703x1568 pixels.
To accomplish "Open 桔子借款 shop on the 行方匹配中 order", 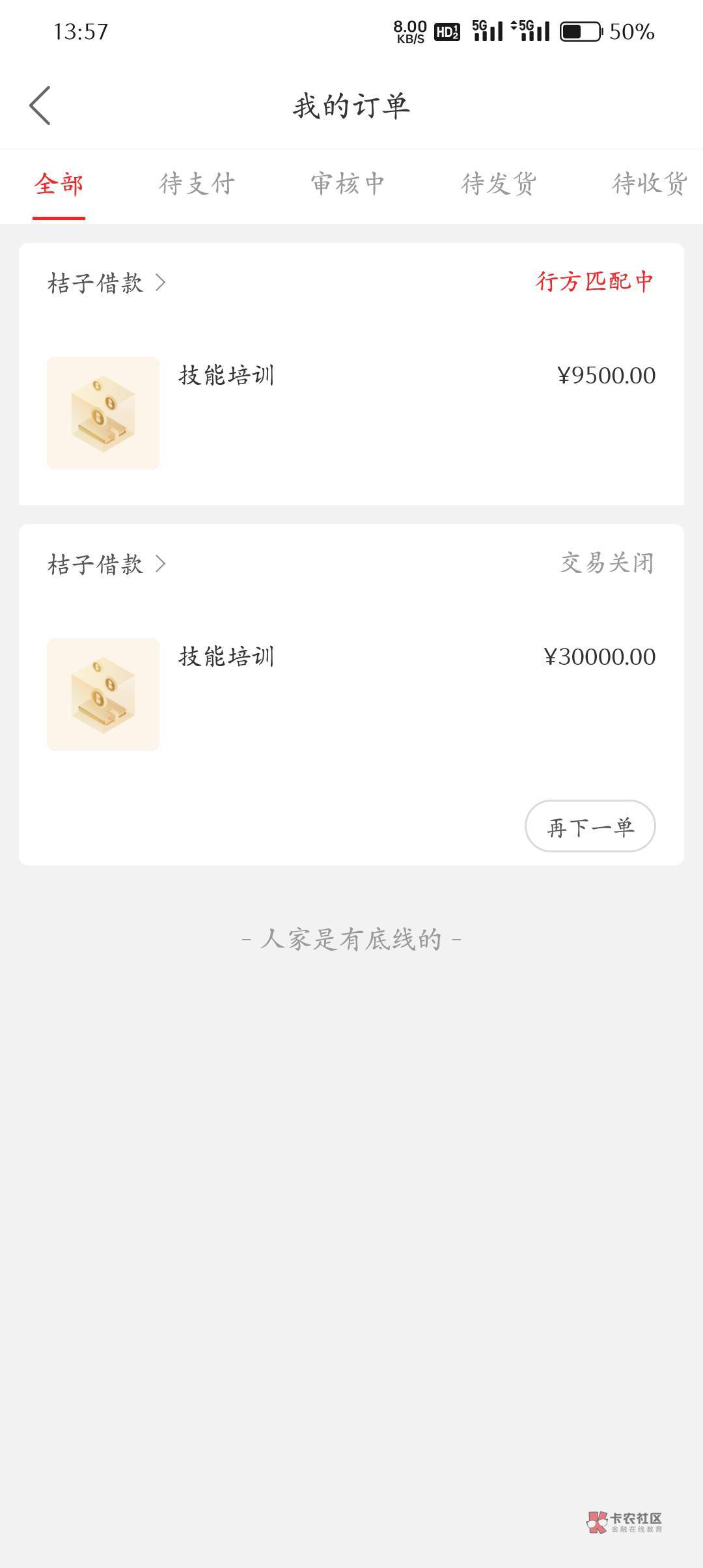I will 107,283.
